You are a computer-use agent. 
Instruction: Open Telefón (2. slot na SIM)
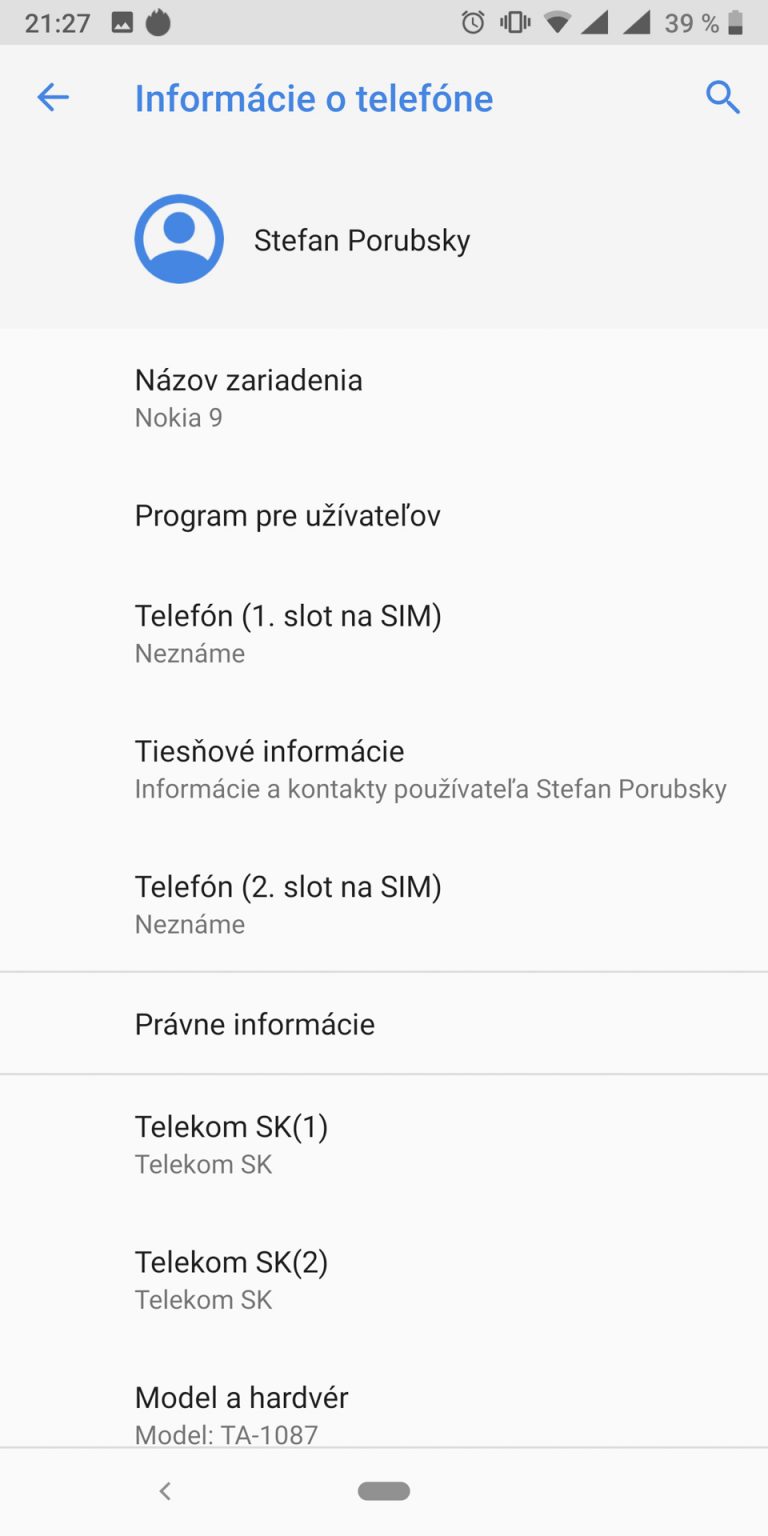point(384,904)
